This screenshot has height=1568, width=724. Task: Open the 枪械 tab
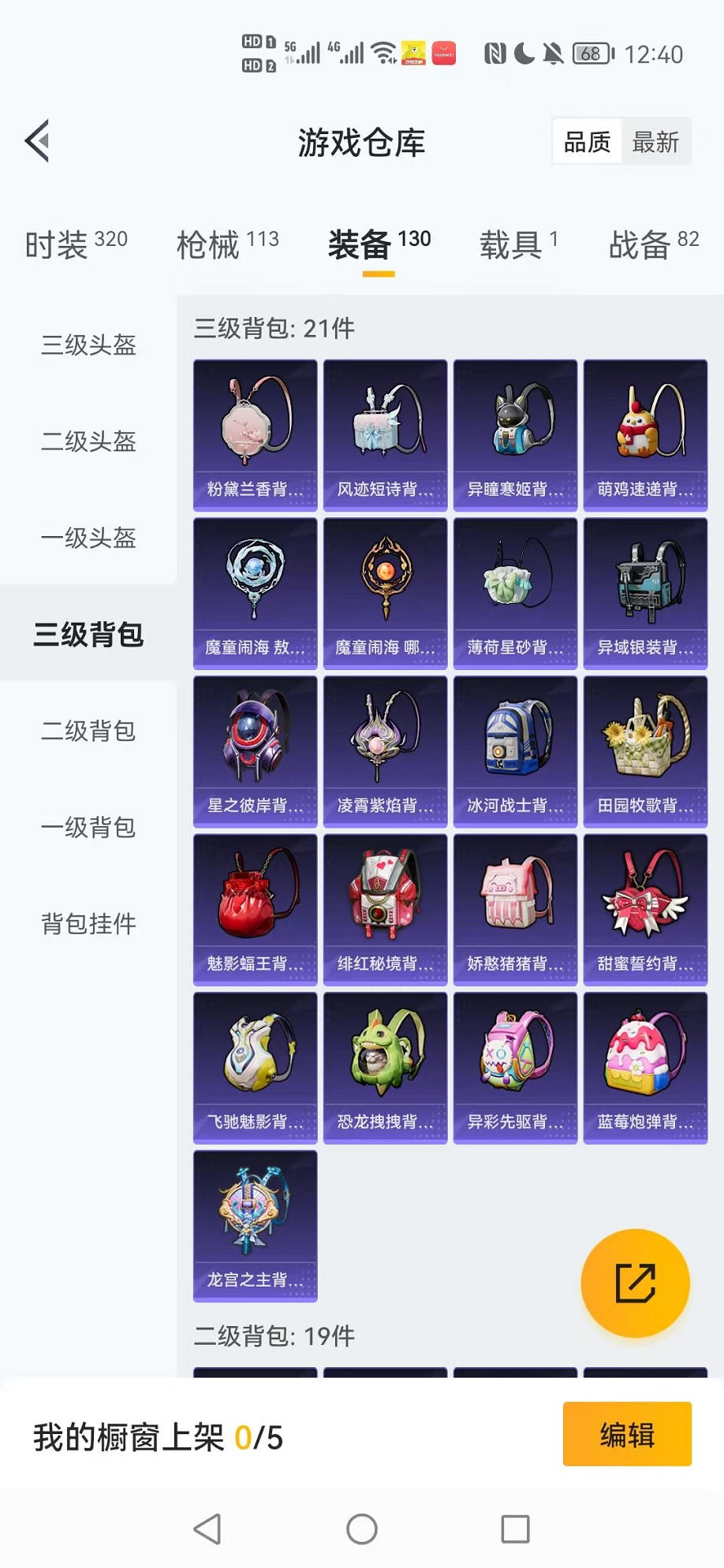coord(227,244)
